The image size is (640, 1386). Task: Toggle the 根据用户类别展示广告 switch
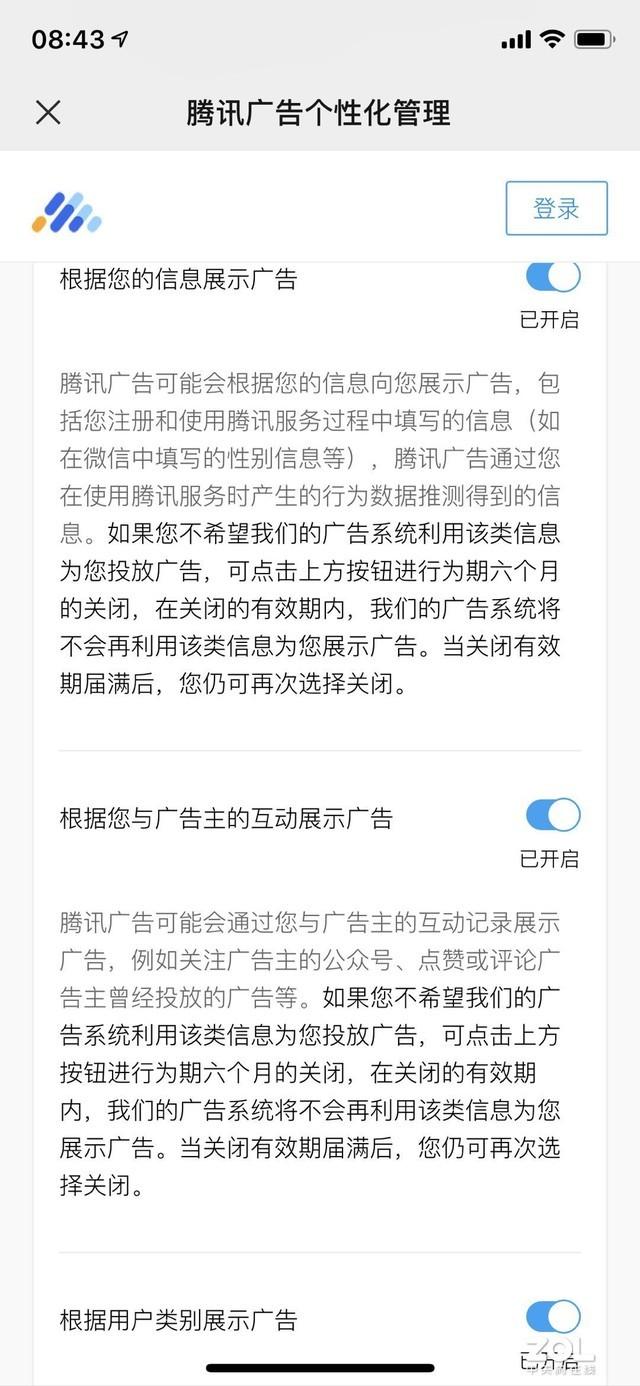click(x=553, y=1316)
